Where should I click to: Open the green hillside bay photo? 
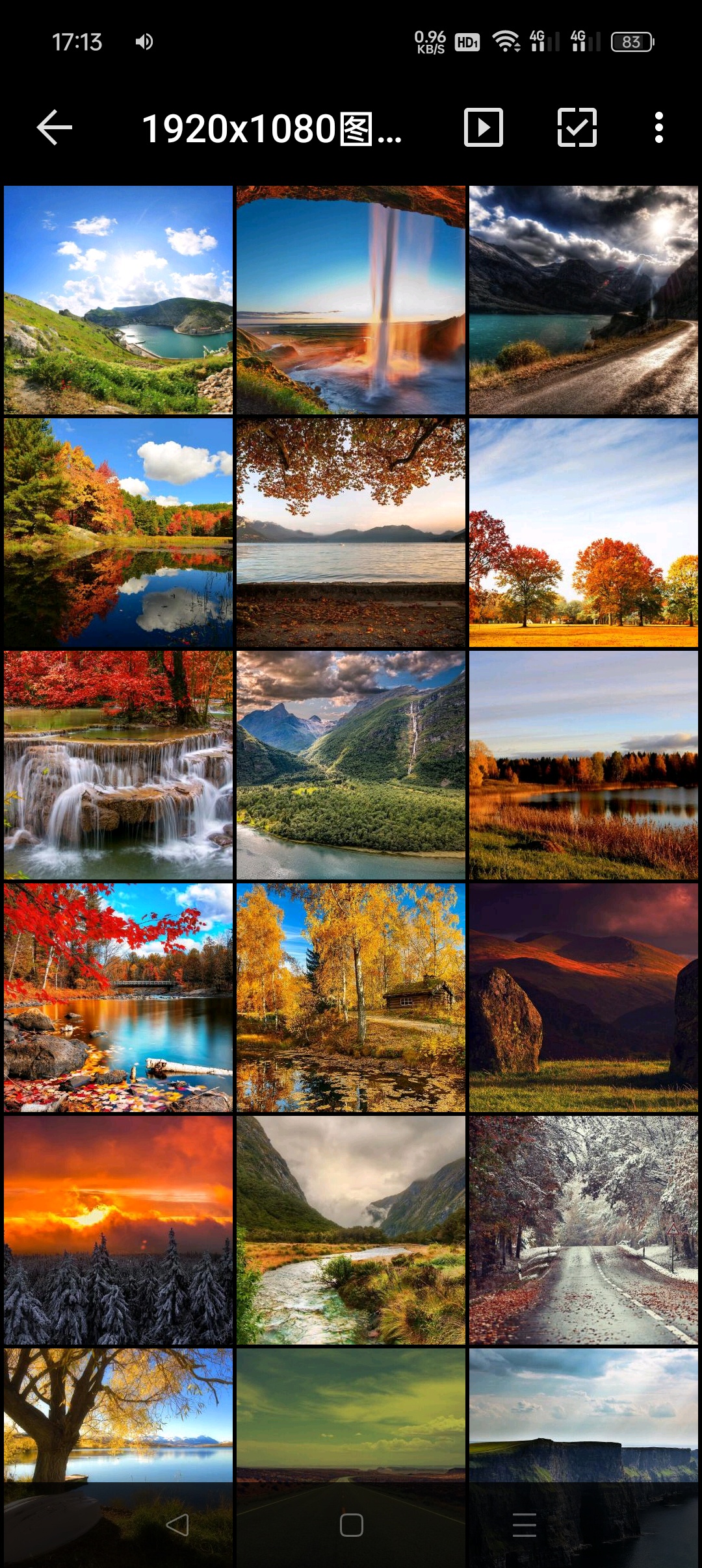[118, 300]
